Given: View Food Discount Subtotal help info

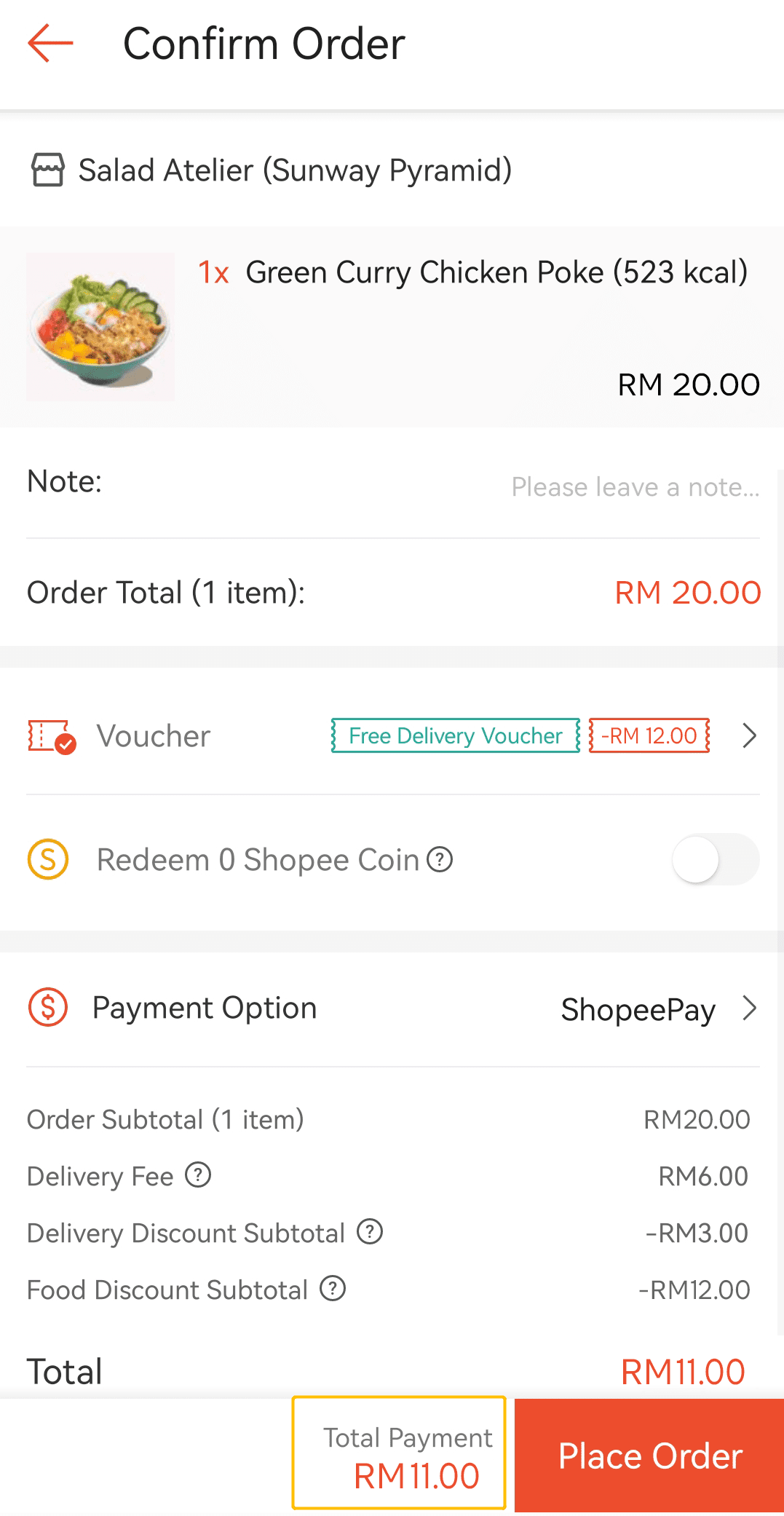Looking at the screenshot, I should tap(333, 1288).
